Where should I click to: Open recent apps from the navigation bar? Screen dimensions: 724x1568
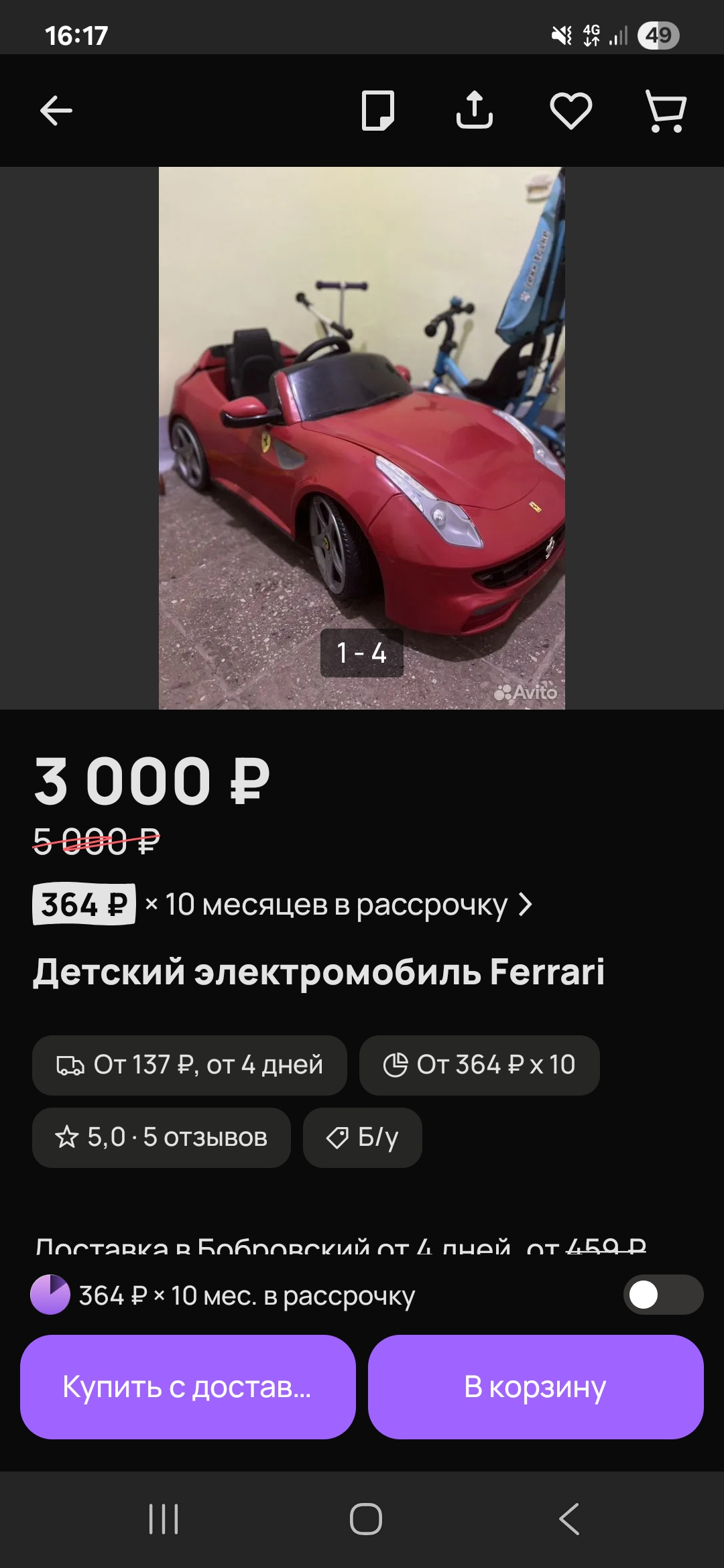(x=164, y=1519)
